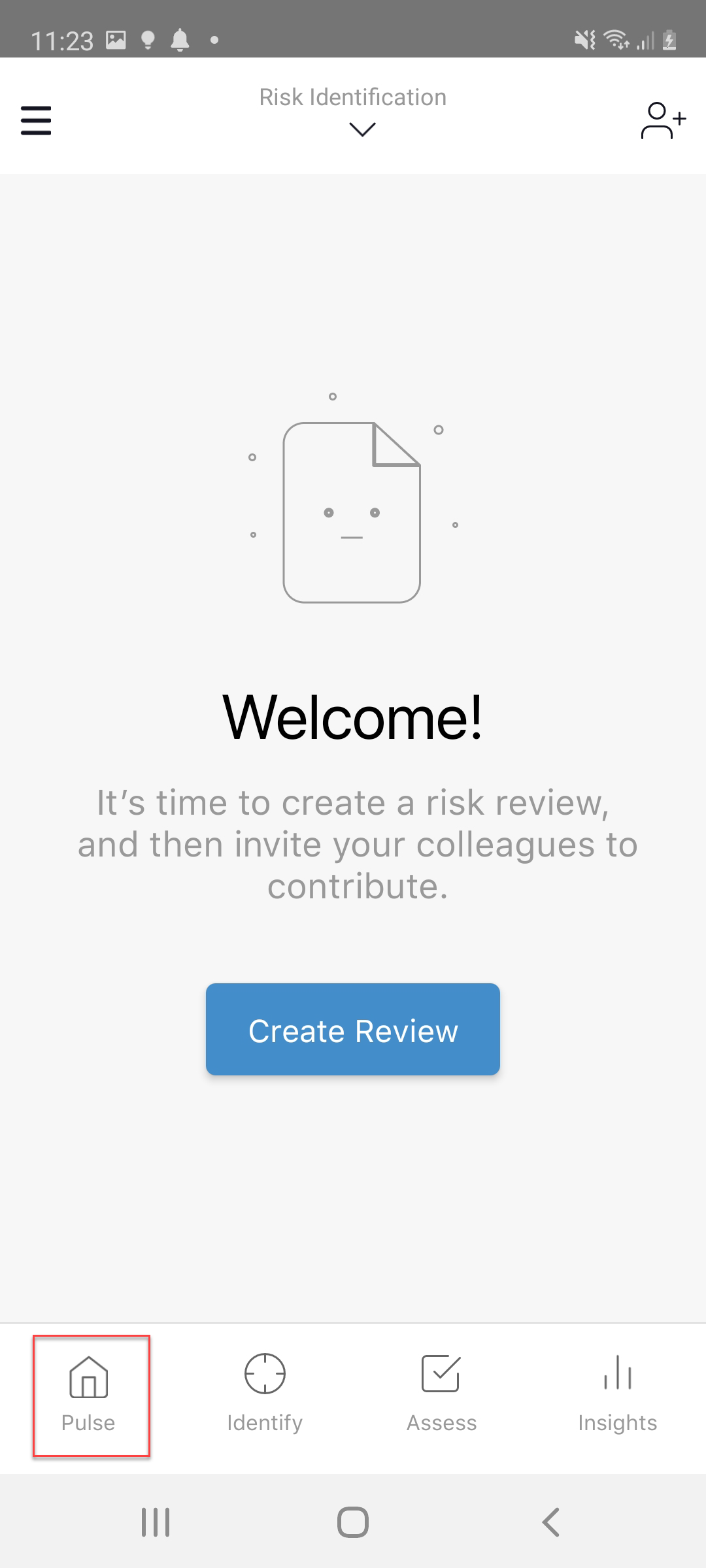Tap the system back button
The width and height of the screenshot is (706, 1568).
click(551, 1522)
